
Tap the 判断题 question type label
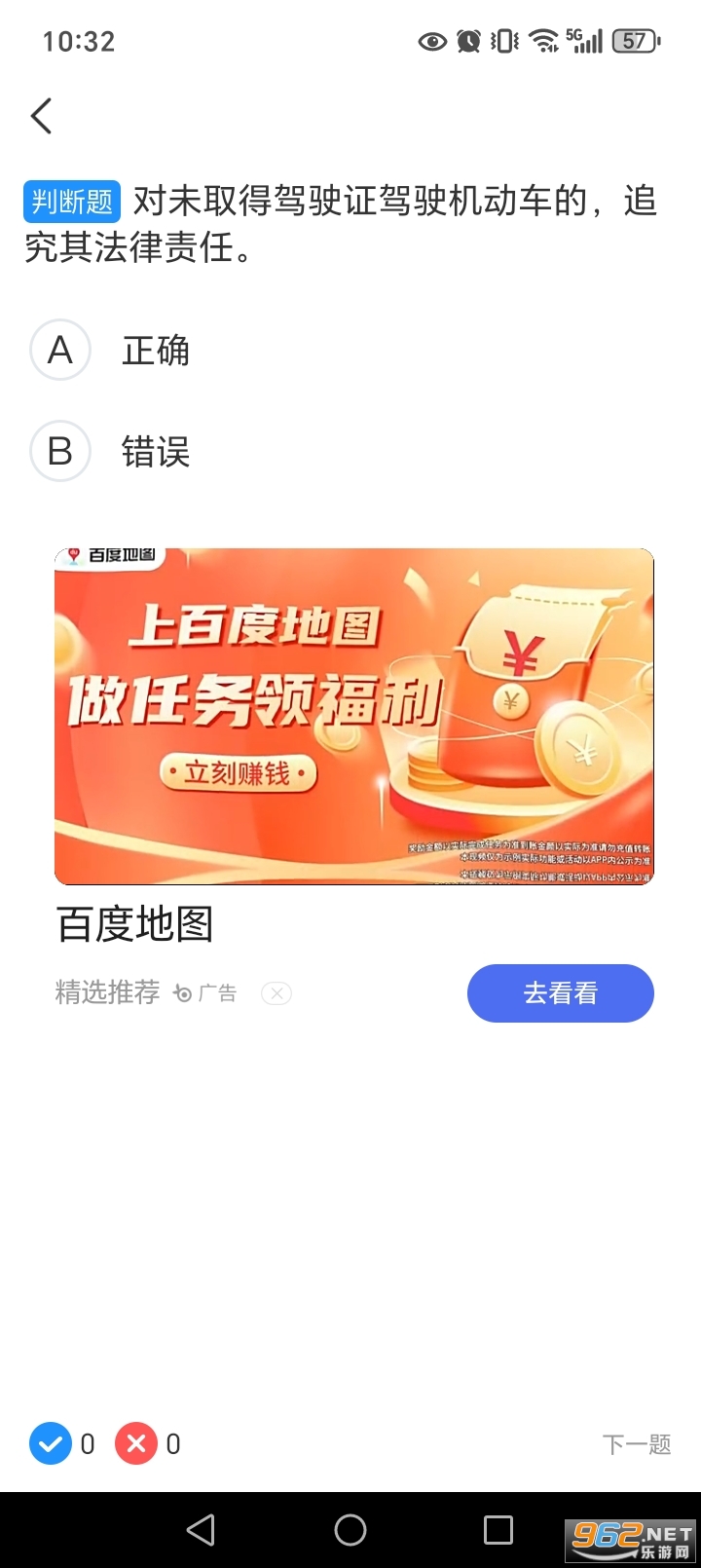71,200
